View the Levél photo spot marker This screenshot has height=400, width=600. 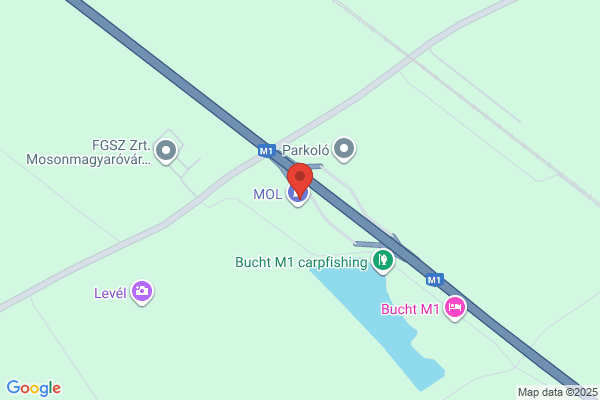142,292
